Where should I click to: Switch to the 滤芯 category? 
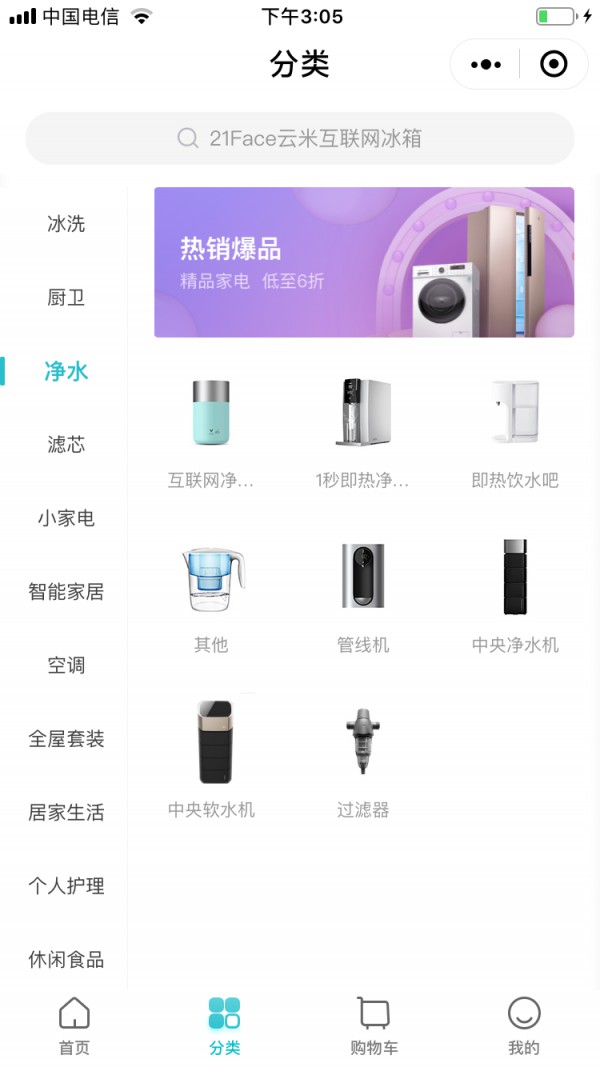(x=66, y=444)
